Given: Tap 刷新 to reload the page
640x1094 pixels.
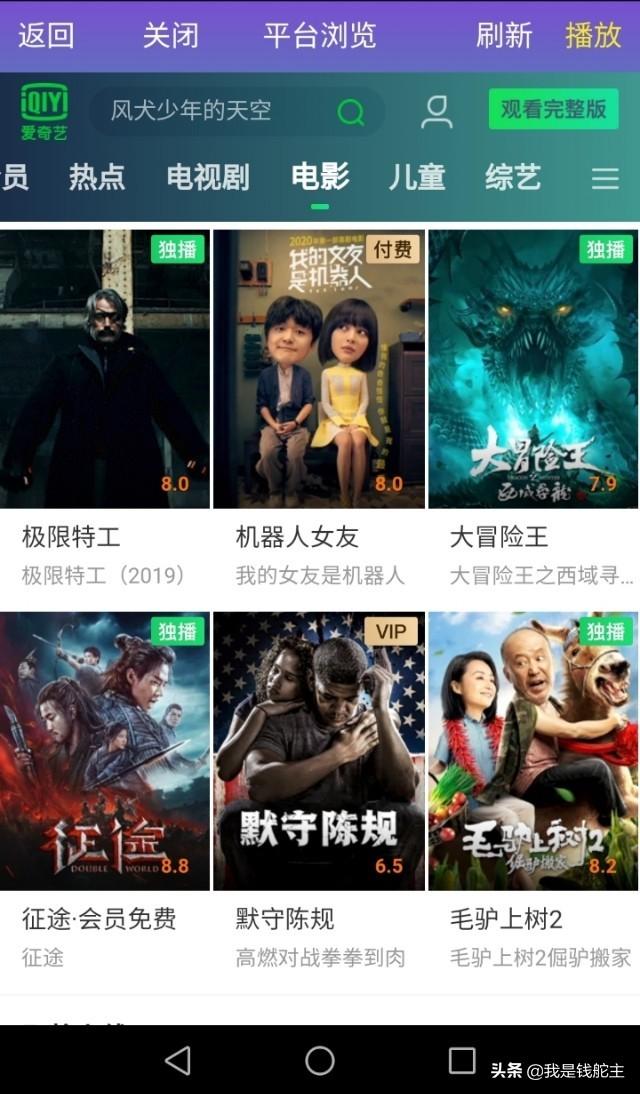Looking at the screenshot, I should (504, 35).
